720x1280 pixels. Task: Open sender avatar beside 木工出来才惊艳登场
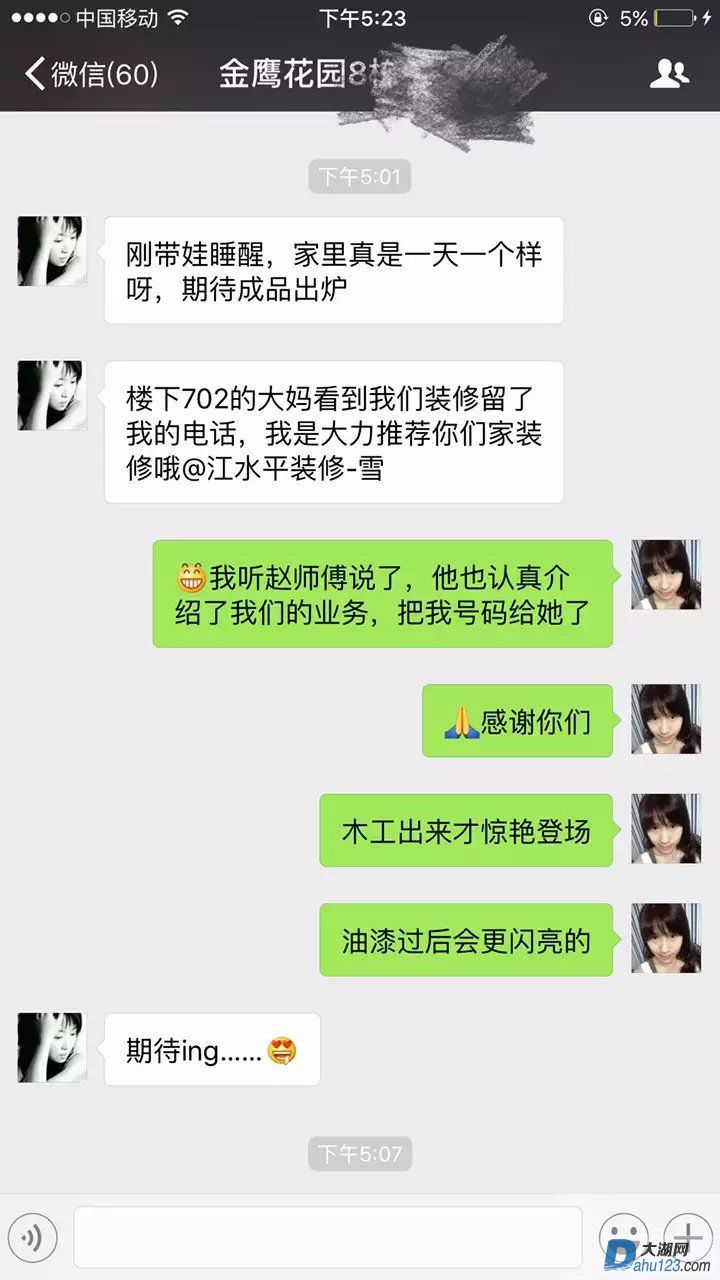click(665, 829)
